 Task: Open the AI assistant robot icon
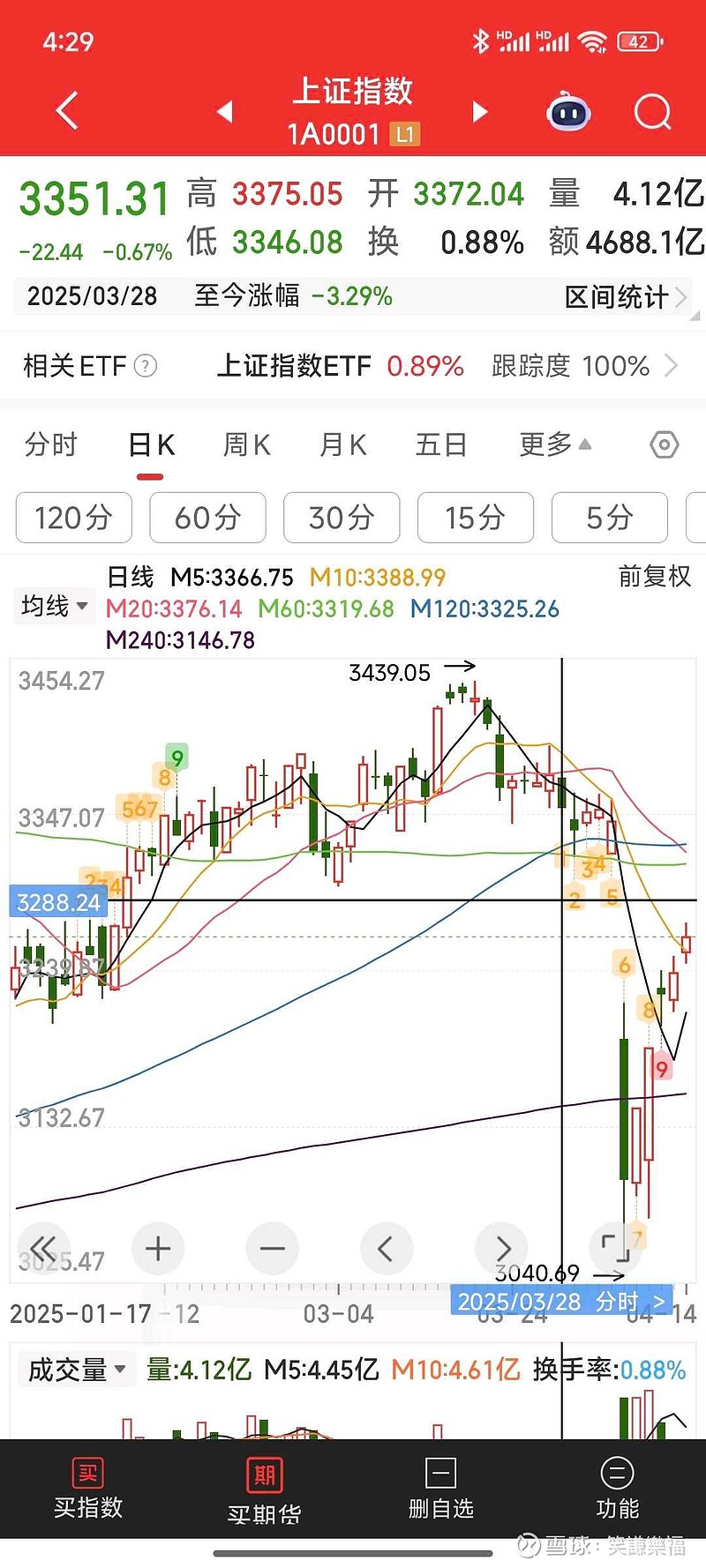point(567,112)
